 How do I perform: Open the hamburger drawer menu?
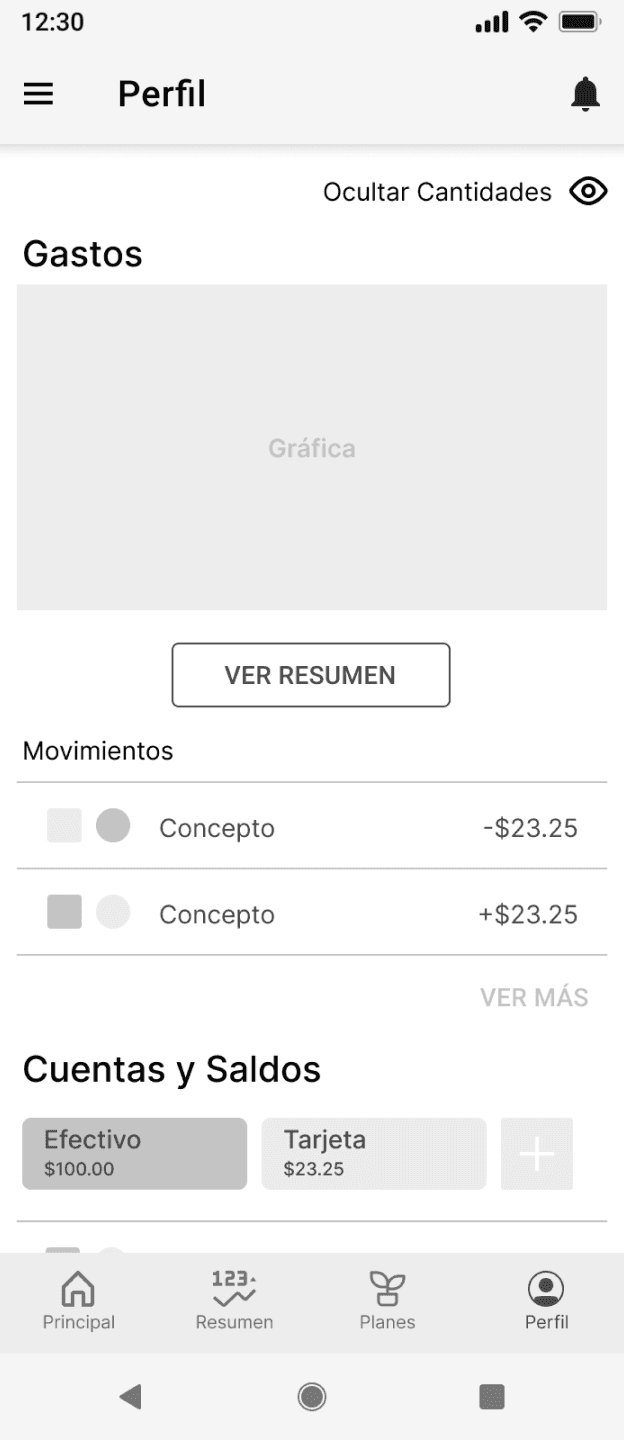point(38,94)
